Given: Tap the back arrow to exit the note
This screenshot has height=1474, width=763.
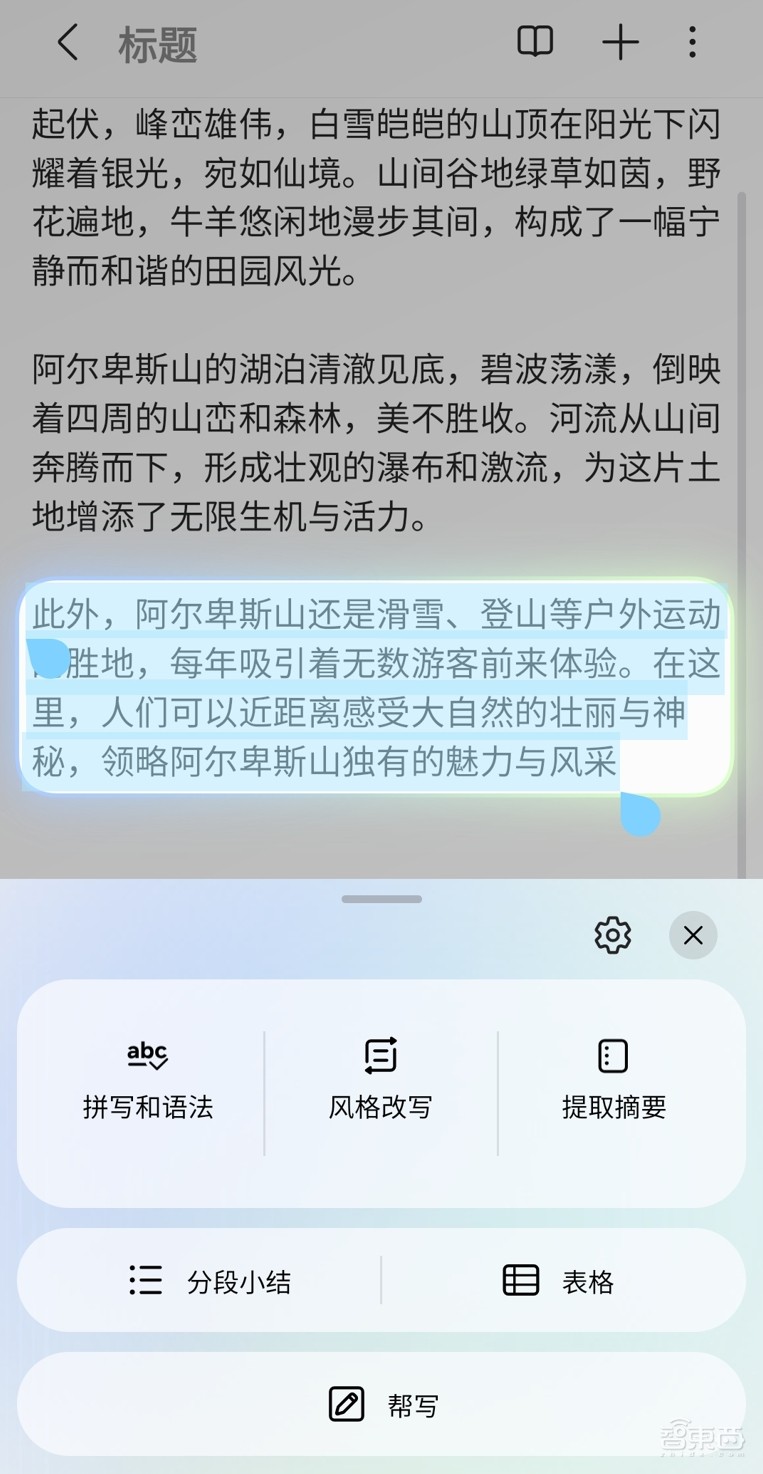Looking at the screenshot, I should [x=67, y=44].
